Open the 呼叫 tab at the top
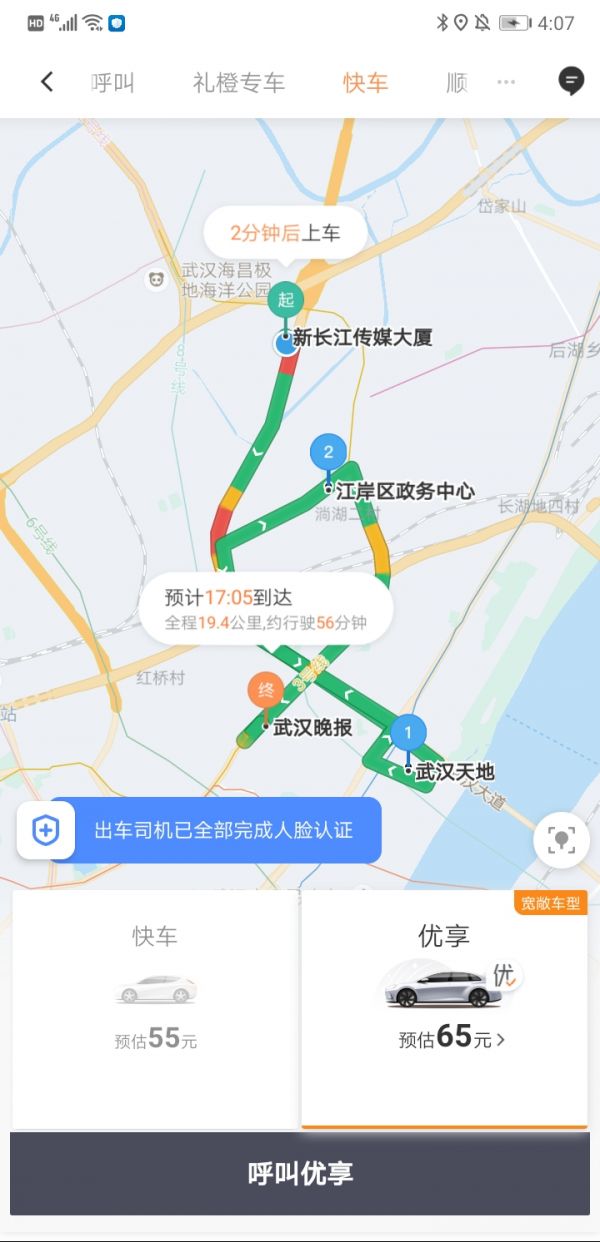 point(113,82)
